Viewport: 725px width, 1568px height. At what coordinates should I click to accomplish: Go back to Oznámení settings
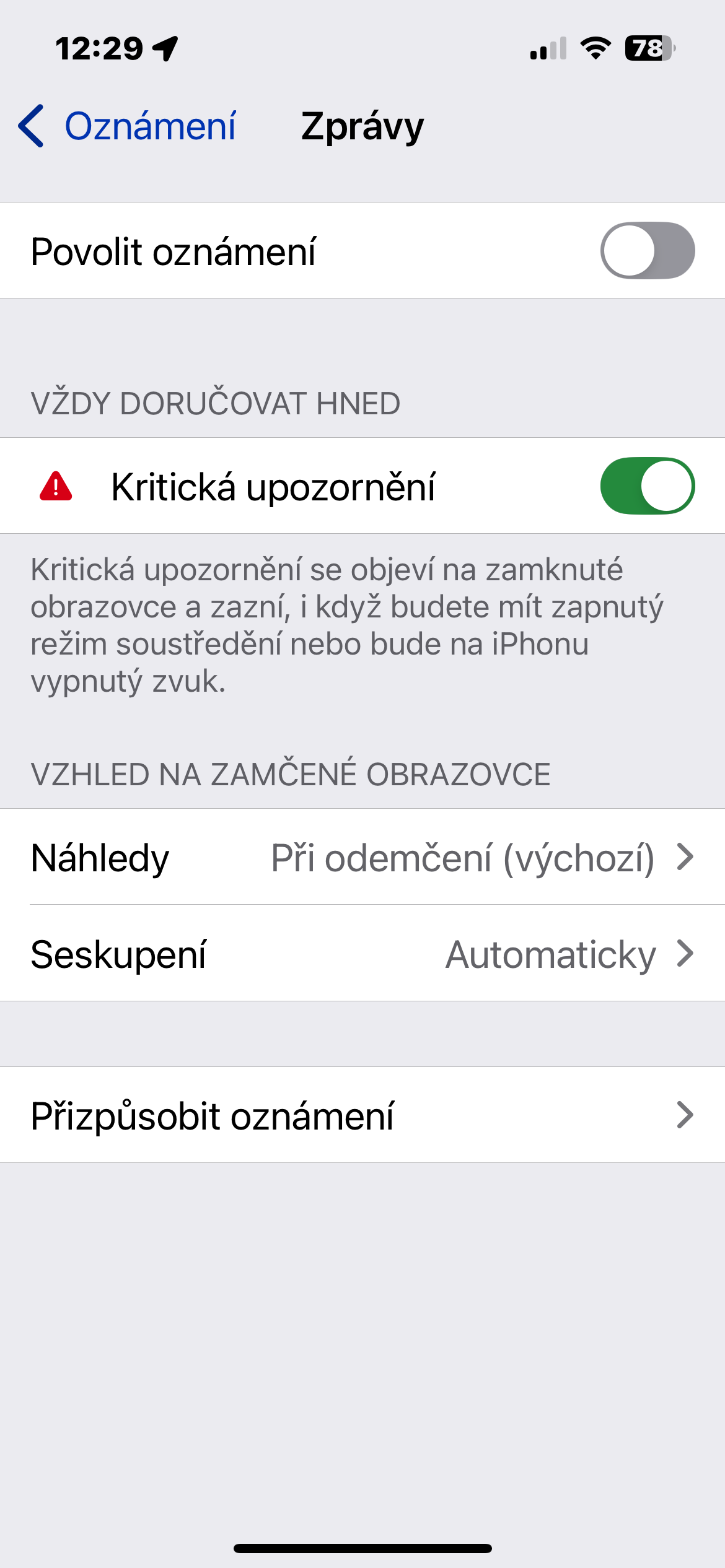(x=128, y=126)
